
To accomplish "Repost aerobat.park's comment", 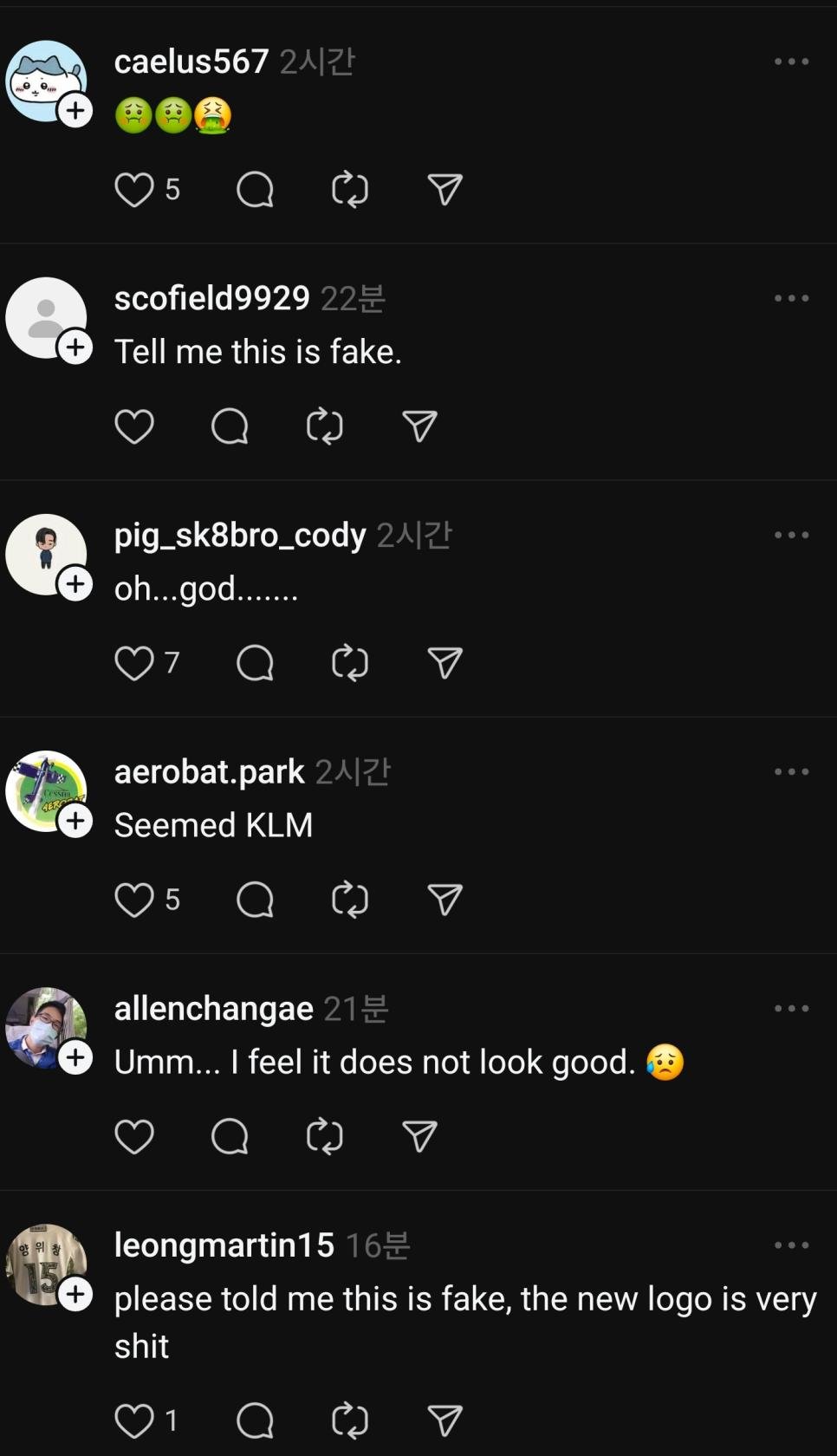I will 350,900.
